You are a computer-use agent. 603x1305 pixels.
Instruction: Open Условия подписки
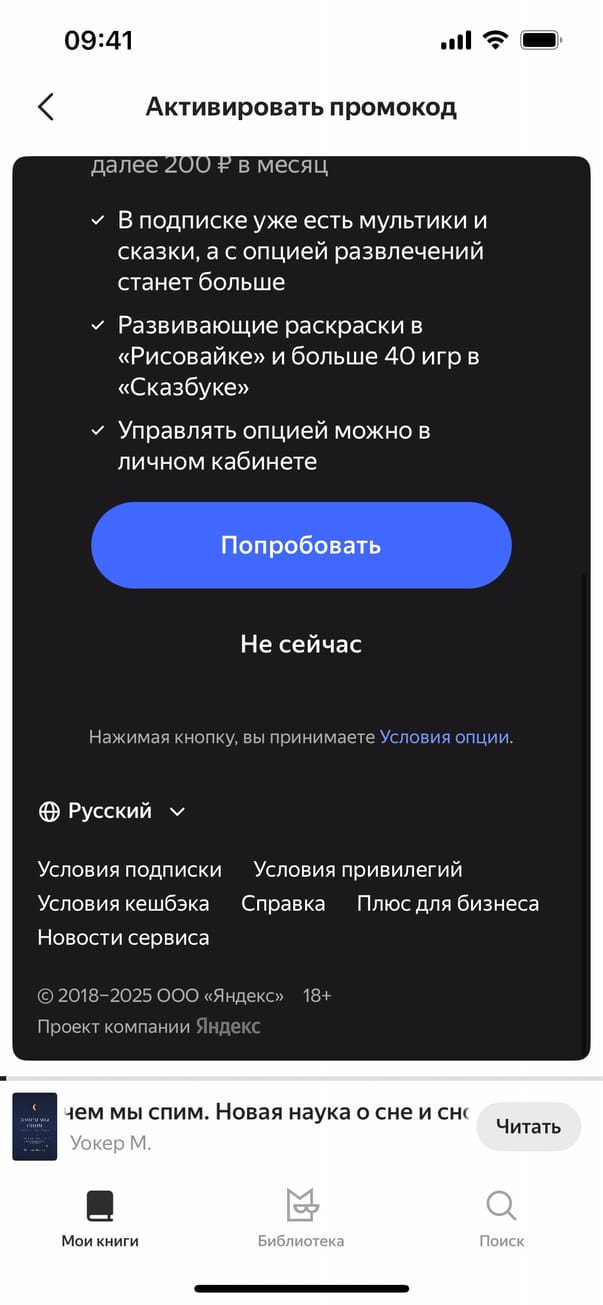pos(130,870)
